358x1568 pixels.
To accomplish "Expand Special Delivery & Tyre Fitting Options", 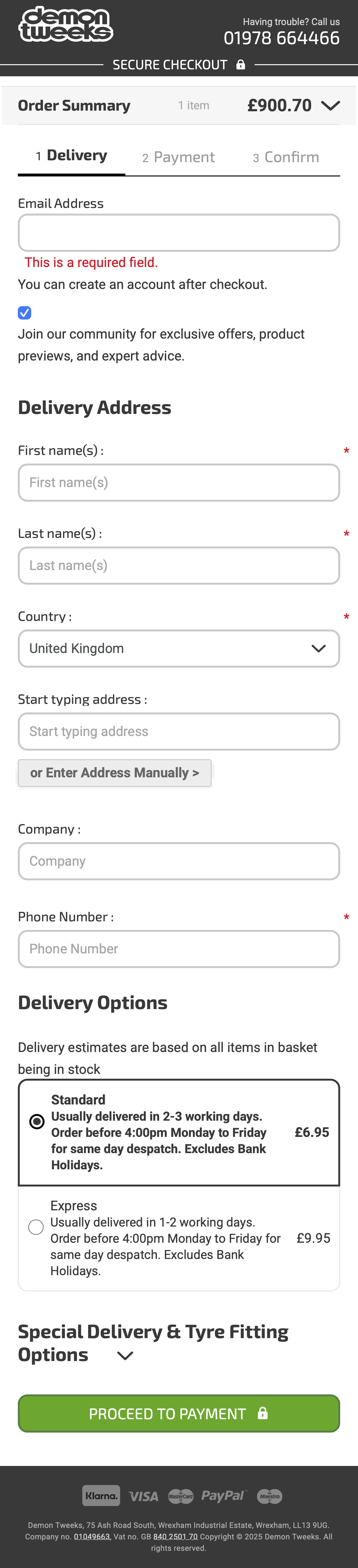I will pyautogui.click(x=125, y=1356).
